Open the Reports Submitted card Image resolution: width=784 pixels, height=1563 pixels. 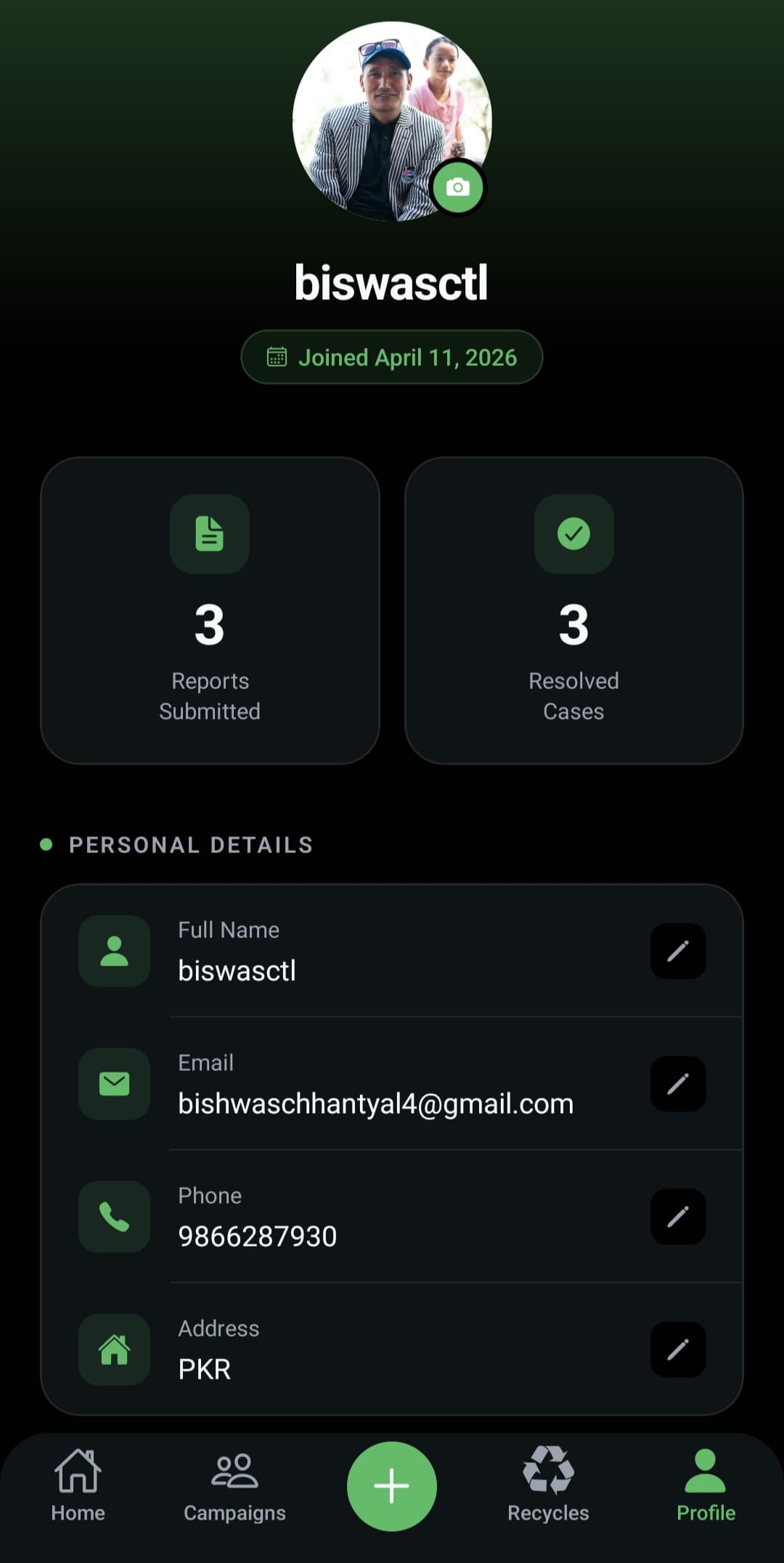pos(210,610)
